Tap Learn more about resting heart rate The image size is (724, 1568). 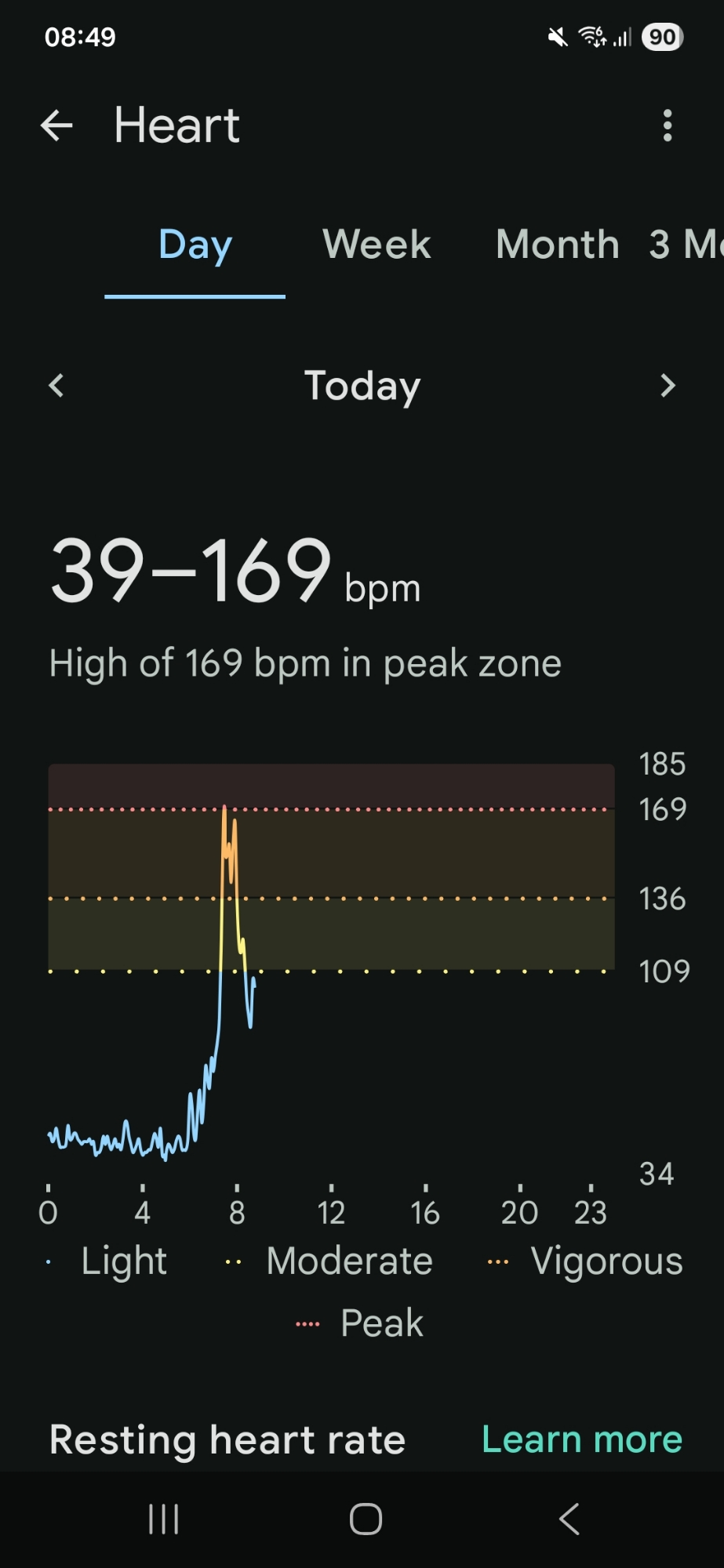point(581,1439)
